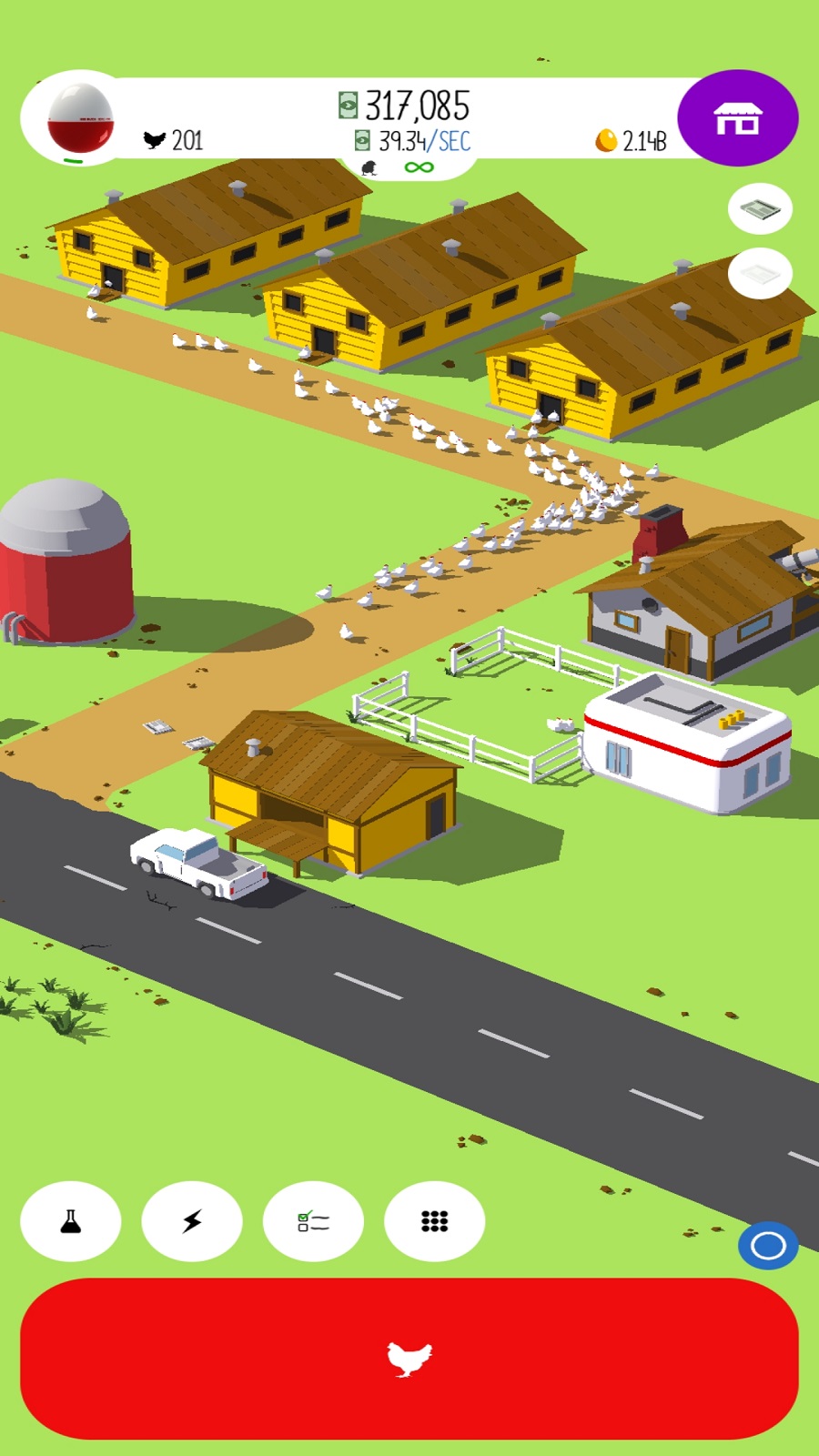Screen dimensions: 819x1456
Task: Open the boosts lightning bolt menu
Action: click(x=192, y=1221)
